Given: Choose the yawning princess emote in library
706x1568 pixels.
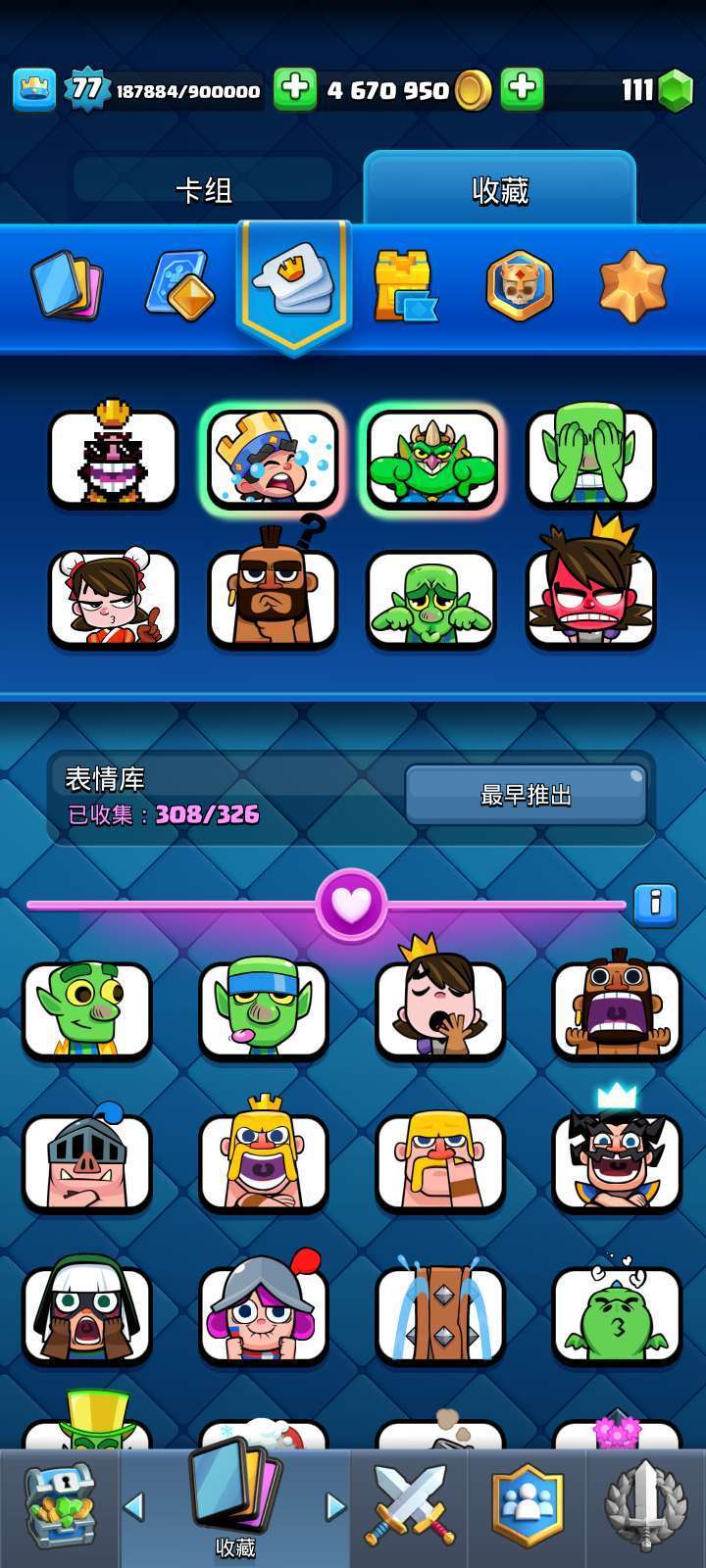Looking at the screenshot, I should click(440, 1009).
